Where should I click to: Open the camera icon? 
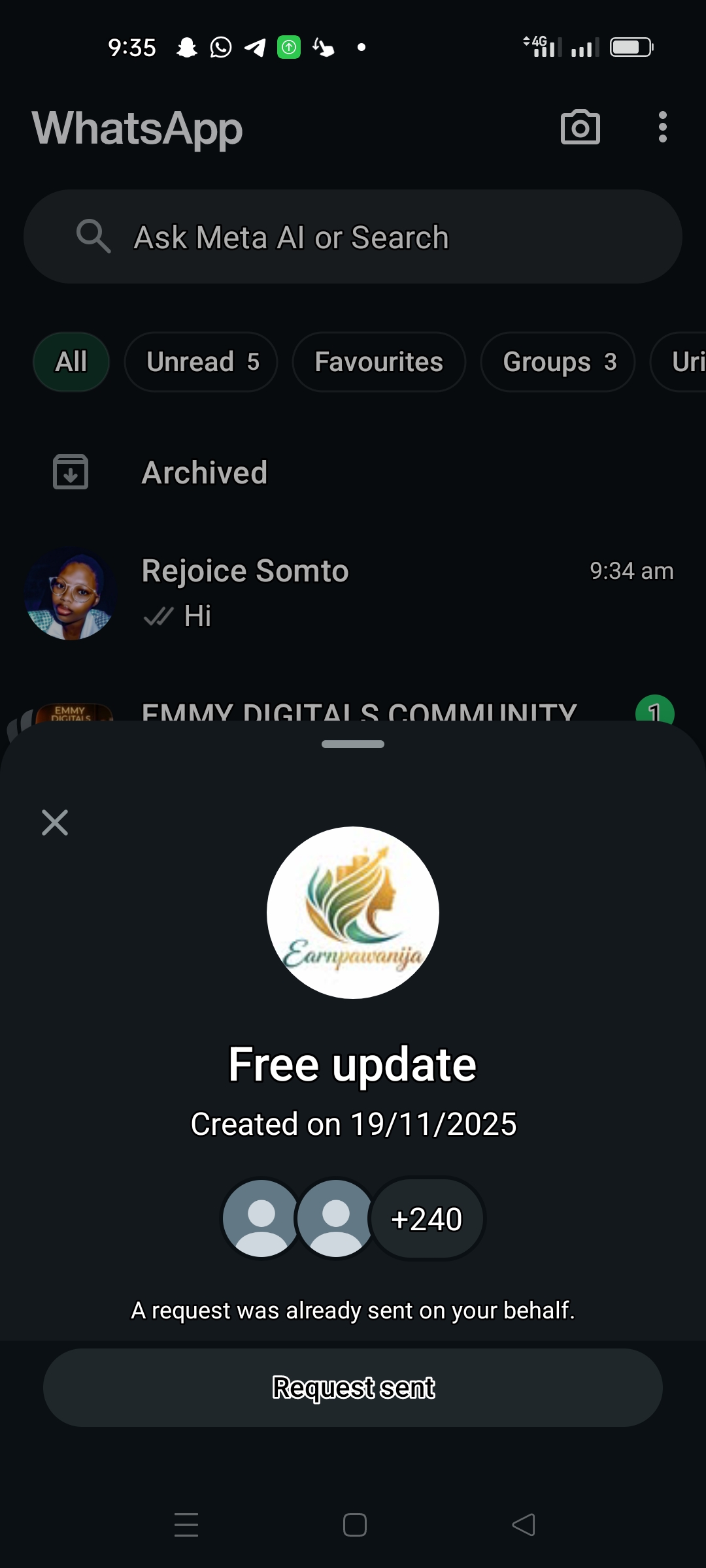click(580, 127)
